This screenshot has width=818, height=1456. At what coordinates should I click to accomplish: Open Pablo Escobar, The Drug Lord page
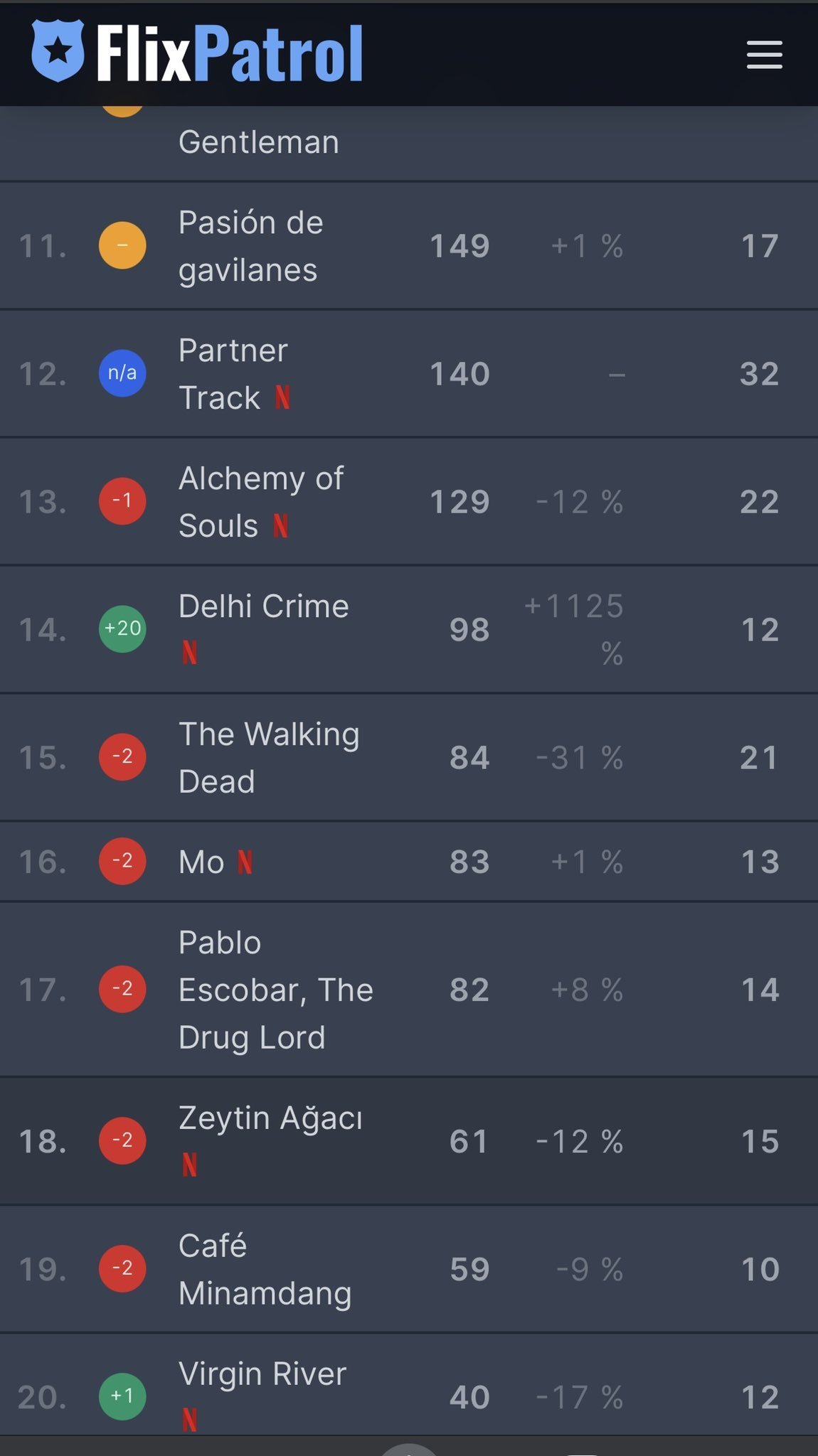(x=276, y=990)
